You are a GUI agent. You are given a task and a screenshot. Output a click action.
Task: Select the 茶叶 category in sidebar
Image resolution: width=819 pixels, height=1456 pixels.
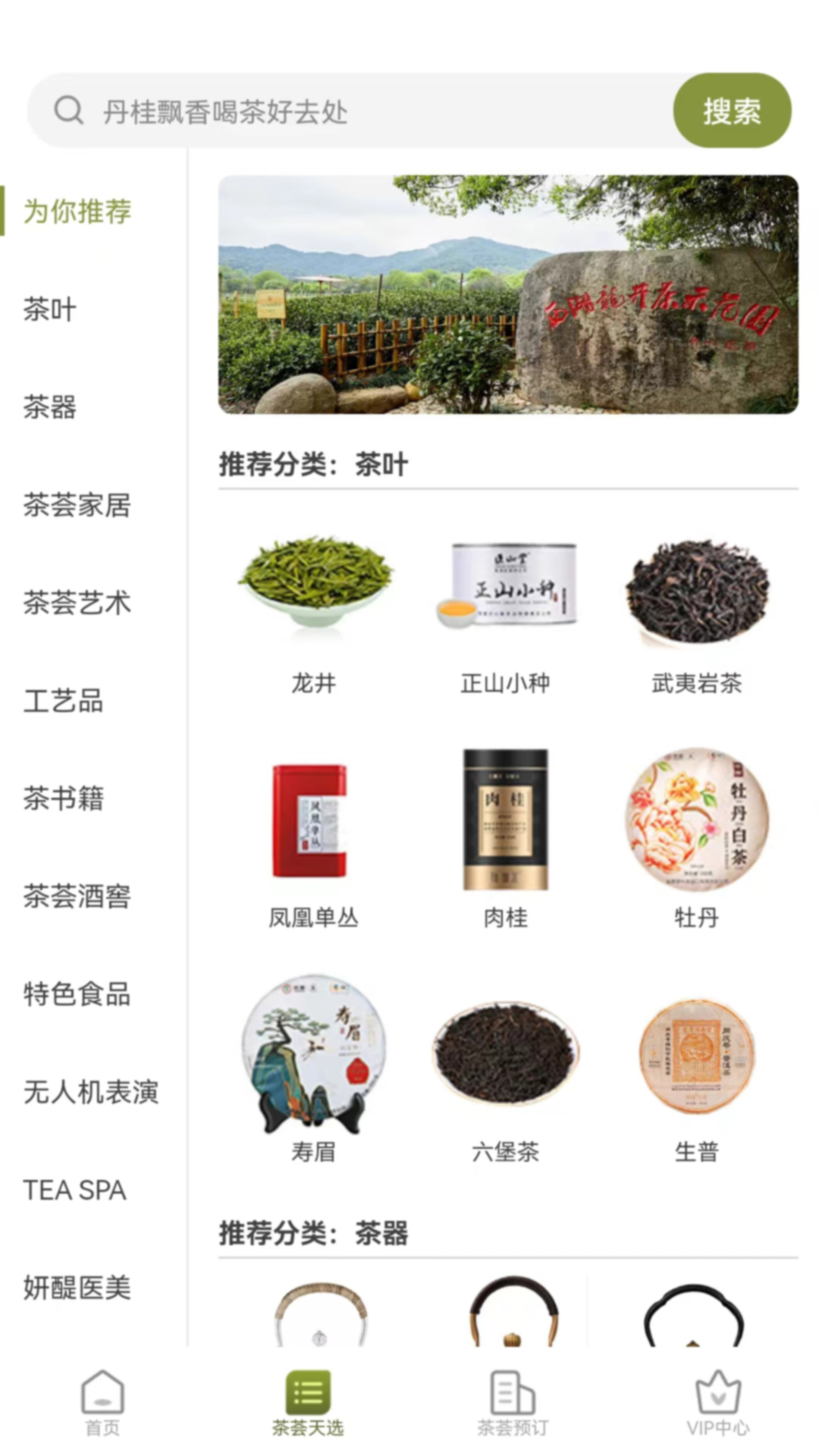(50, 309)
